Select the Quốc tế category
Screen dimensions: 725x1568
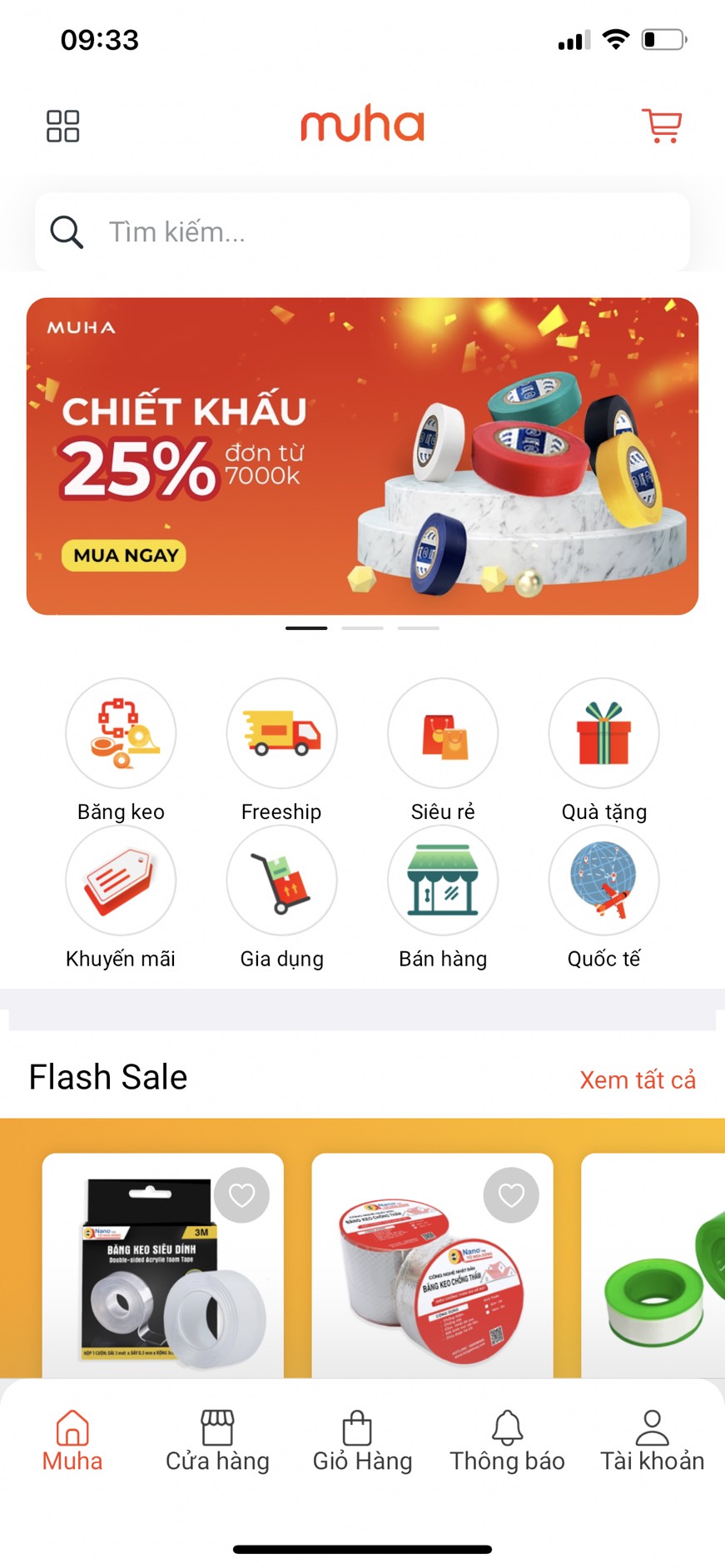pyautogui.click(x=603, y=881)
